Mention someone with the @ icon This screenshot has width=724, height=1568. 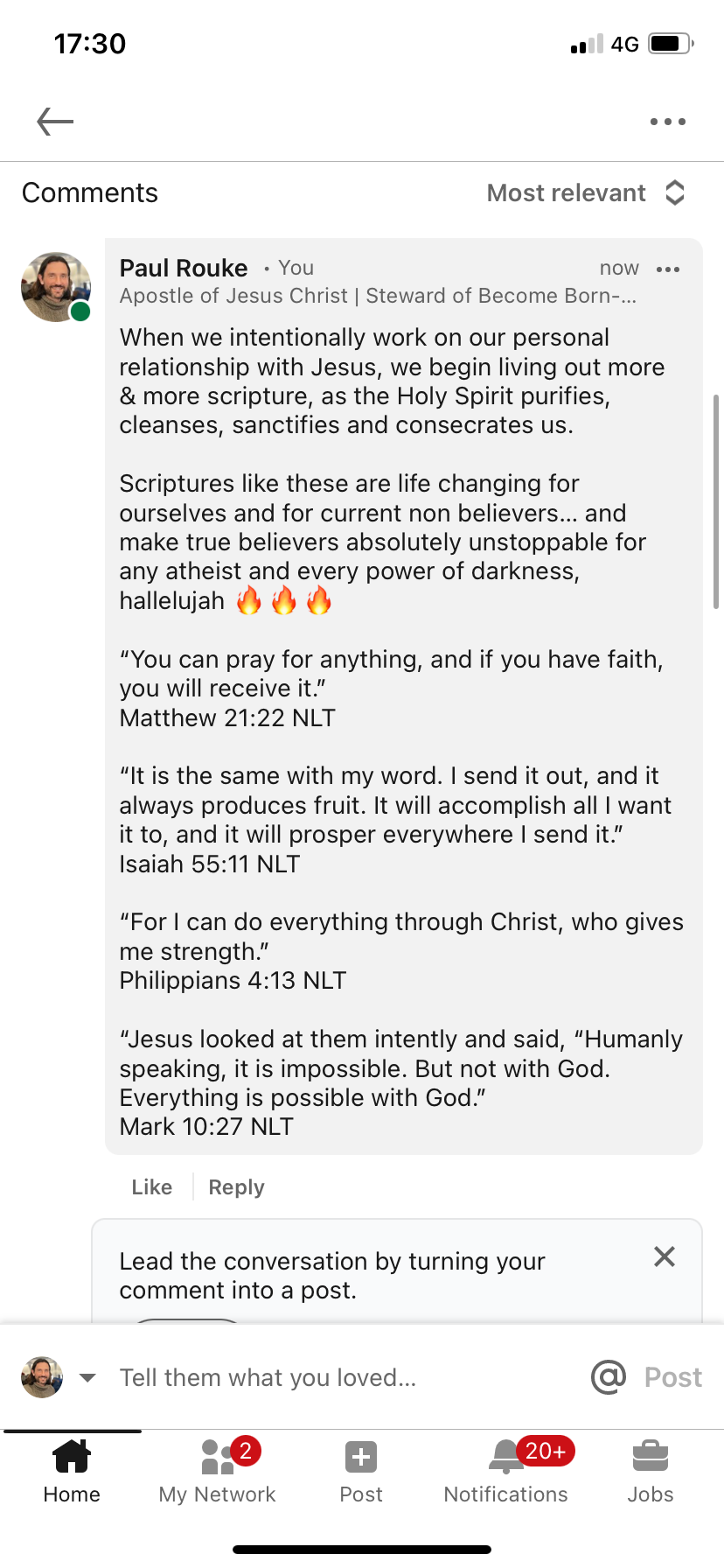[x=609, y=1377]
